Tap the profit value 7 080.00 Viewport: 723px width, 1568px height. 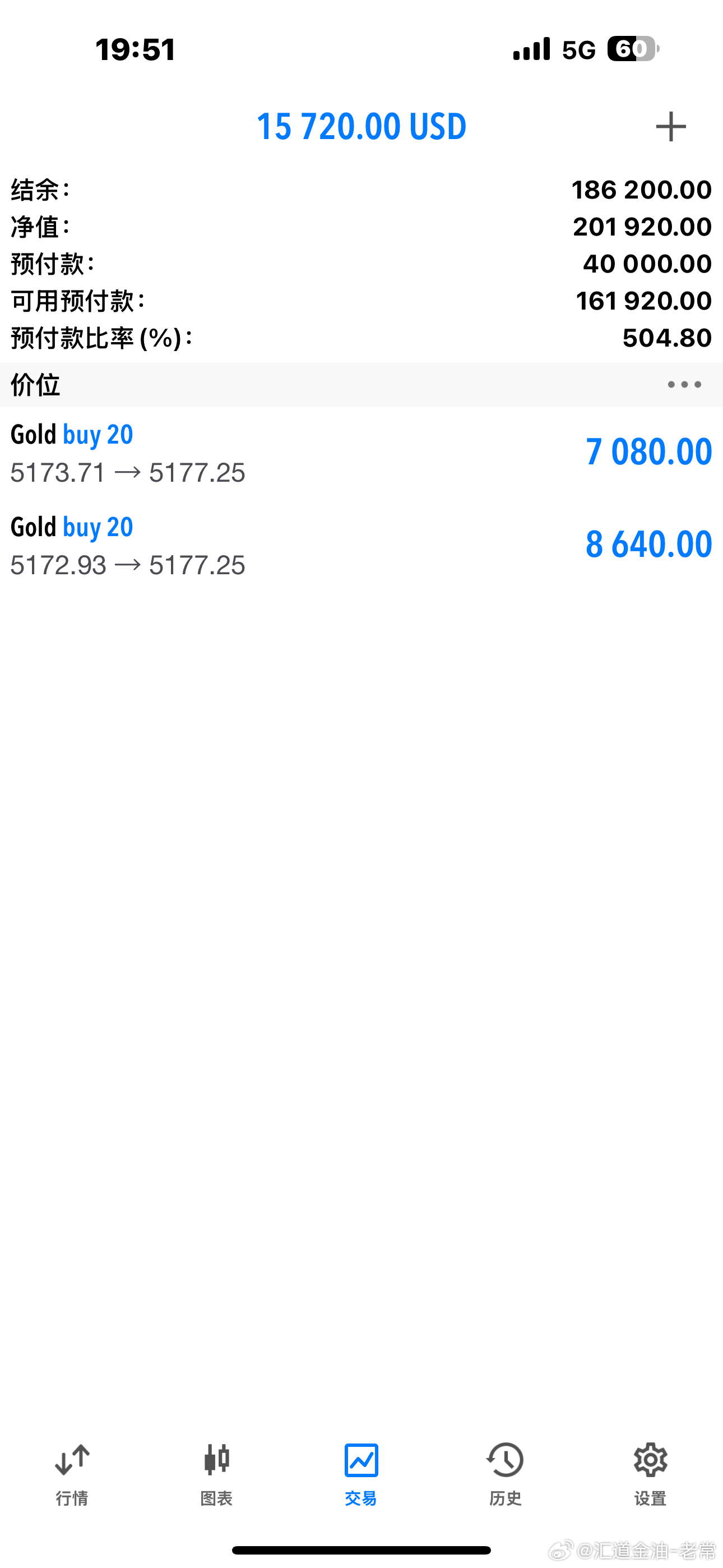coord(647,451)
